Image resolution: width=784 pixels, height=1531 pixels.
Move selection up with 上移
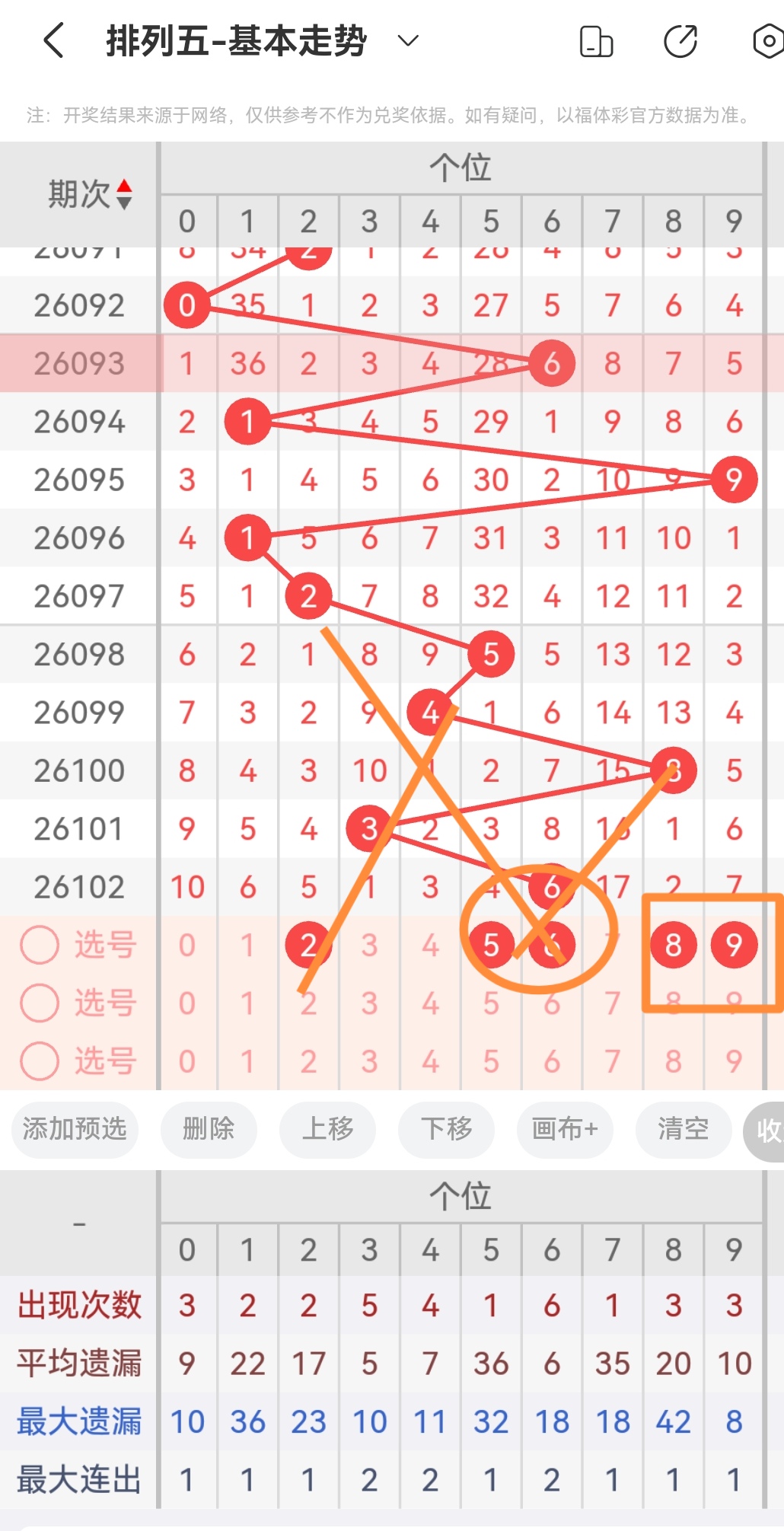pos(327,1129)
